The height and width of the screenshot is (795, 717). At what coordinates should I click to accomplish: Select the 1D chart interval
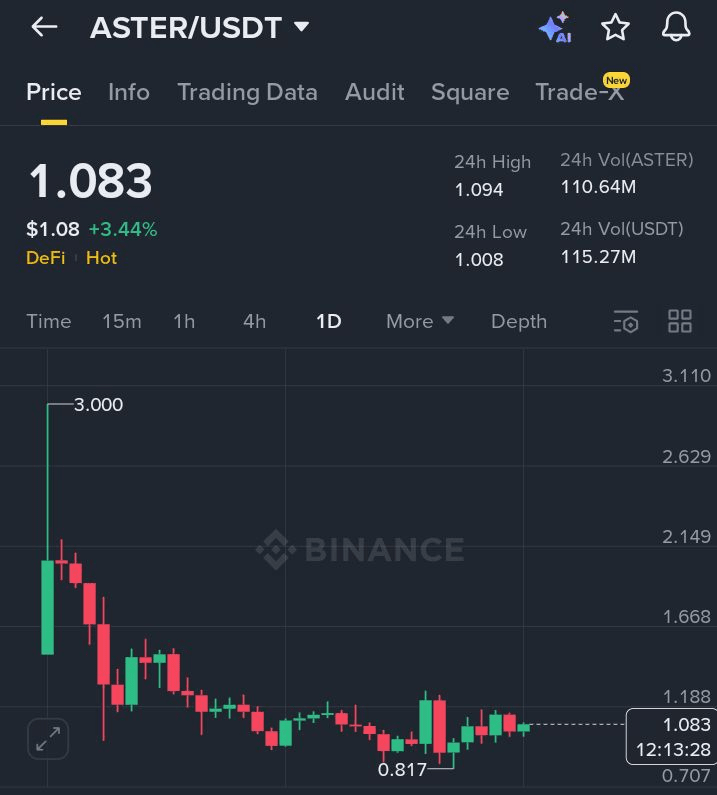click(x=328, y=322)
